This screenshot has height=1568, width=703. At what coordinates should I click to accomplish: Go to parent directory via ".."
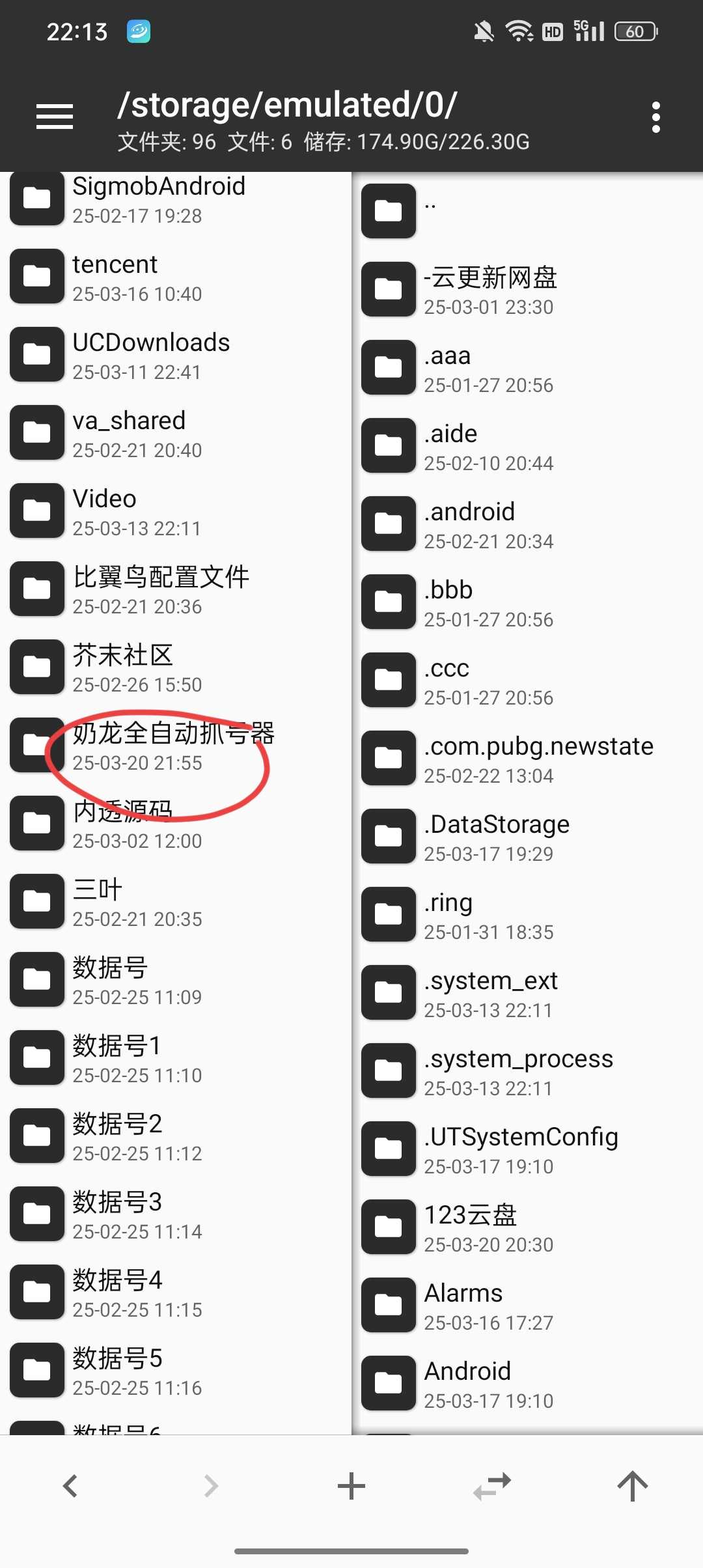click(x=529, y=211)
